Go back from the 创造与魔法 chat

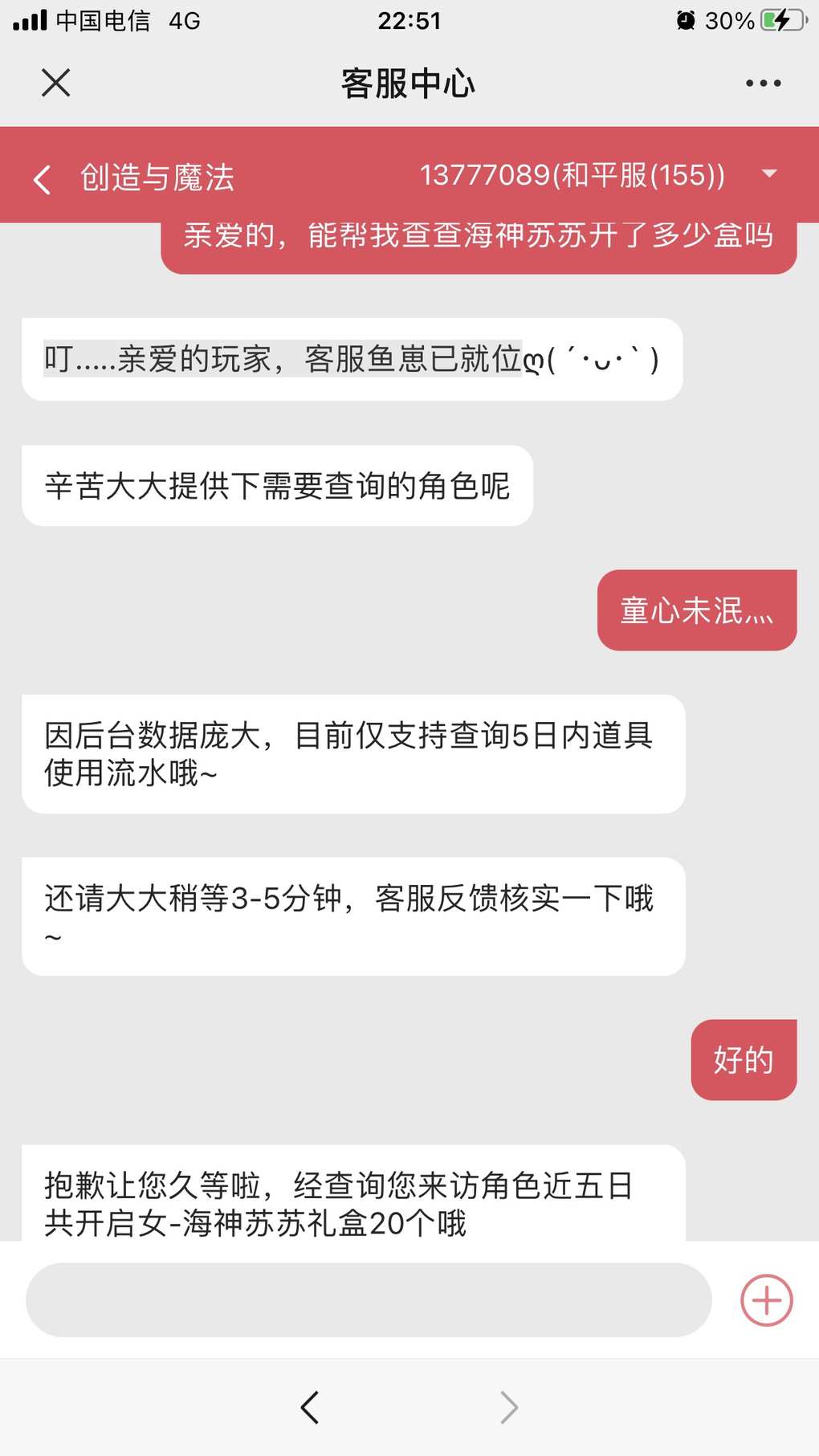[43, 178]
